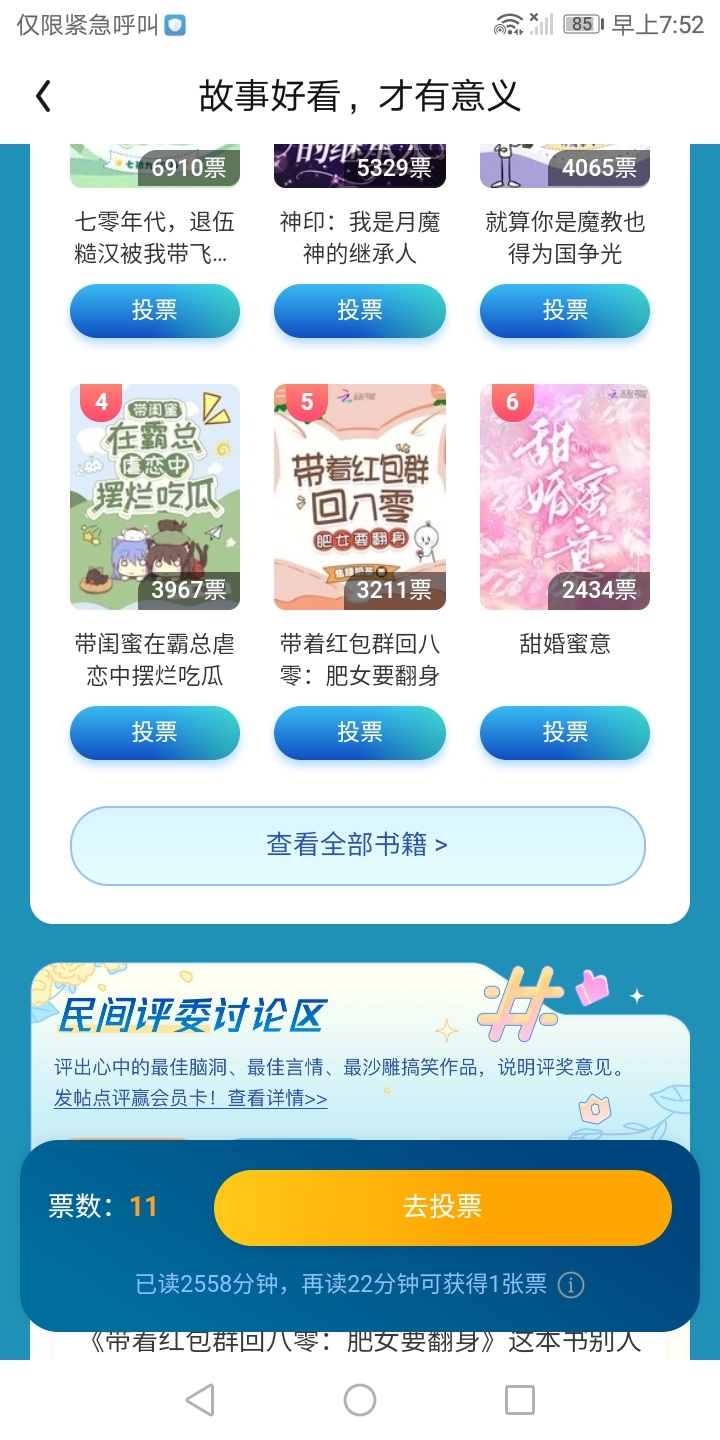The image size is (720, 1440).
Task: Vote for 甜婚蜜意
Action: click(565, 733)
